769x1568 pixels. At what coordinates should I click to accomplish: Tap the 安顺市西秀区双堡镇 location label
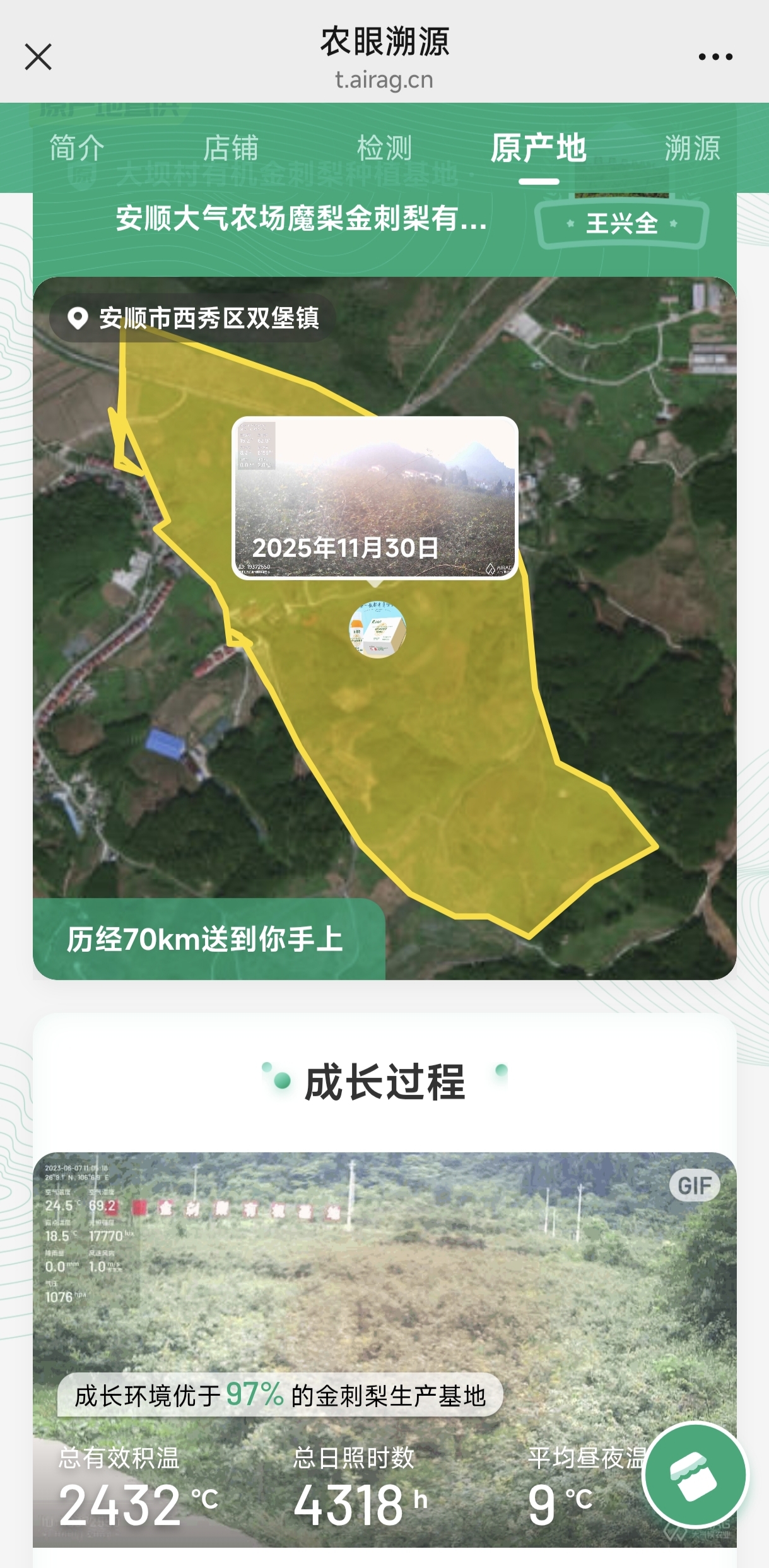click(x=194, y=318)
